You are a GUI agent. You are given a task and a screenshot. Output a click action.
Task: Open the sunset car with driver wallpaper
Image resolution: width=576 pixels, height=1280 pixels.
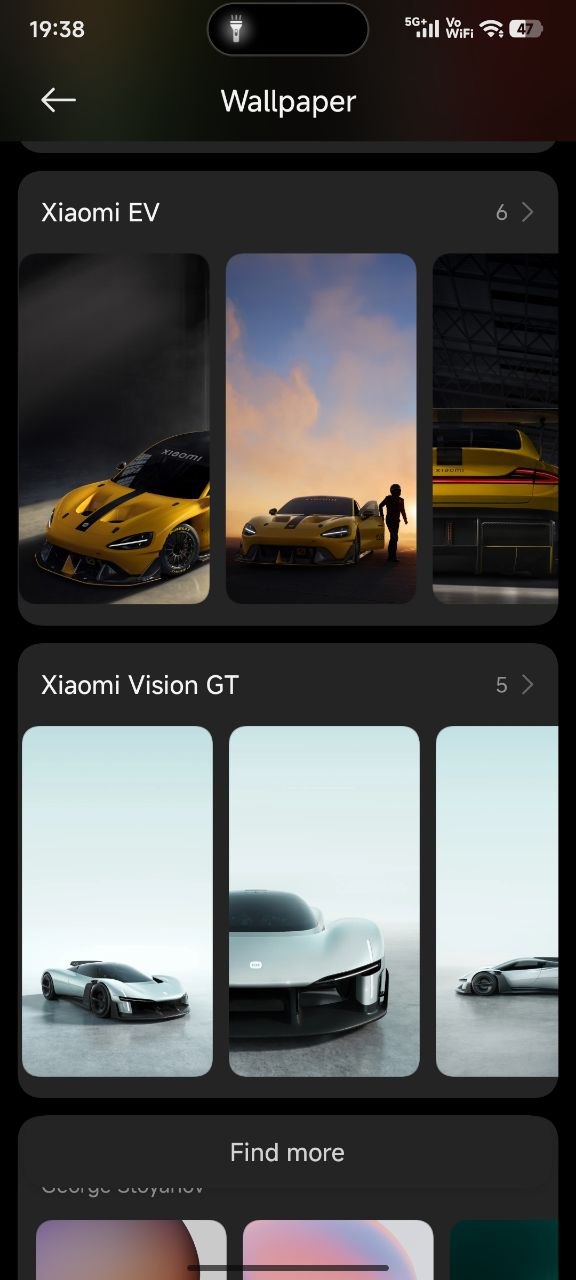[321, 428]
